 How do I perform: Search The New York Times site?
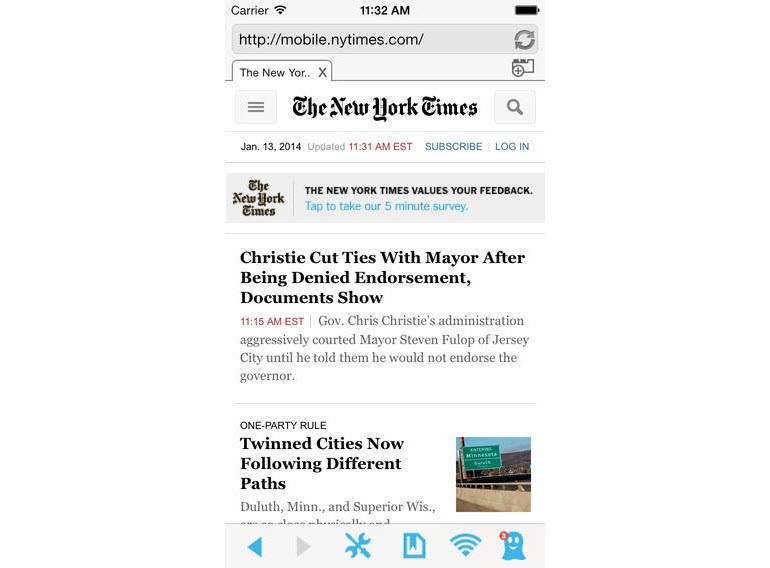pyautogui.click(x=514, y=107)
